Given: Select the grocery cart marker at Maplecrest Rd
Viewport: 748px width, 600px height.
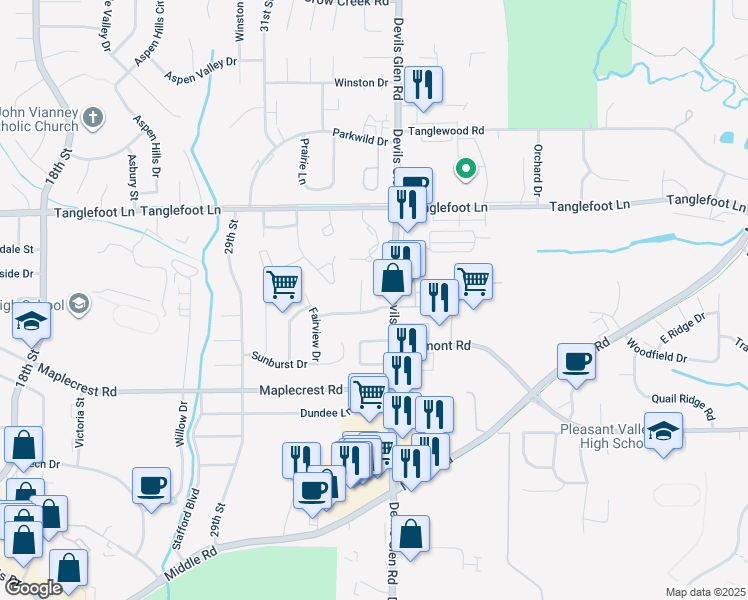Looking at the screenshot, I should point(369,398).
